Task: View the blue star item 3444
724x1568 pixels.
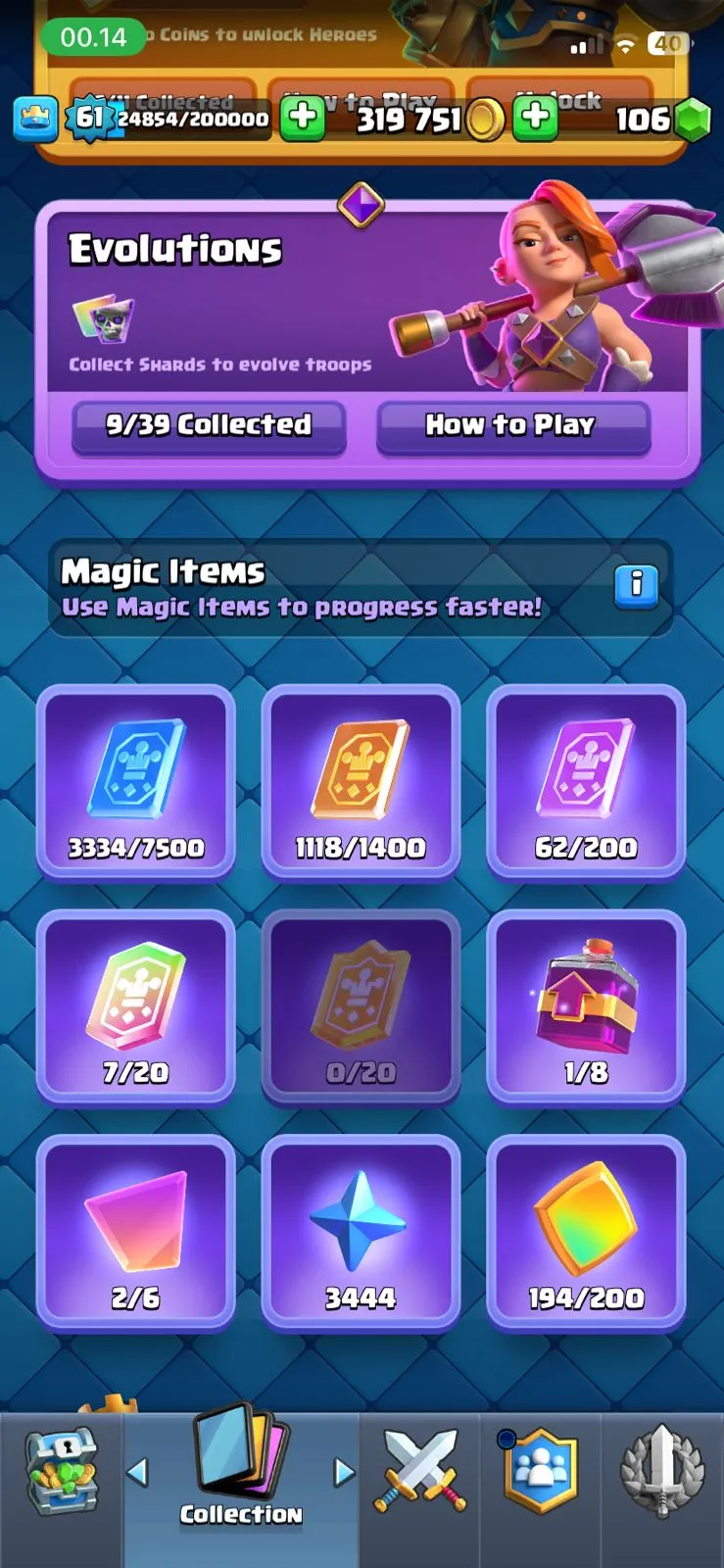Action: coord(361,1232)
